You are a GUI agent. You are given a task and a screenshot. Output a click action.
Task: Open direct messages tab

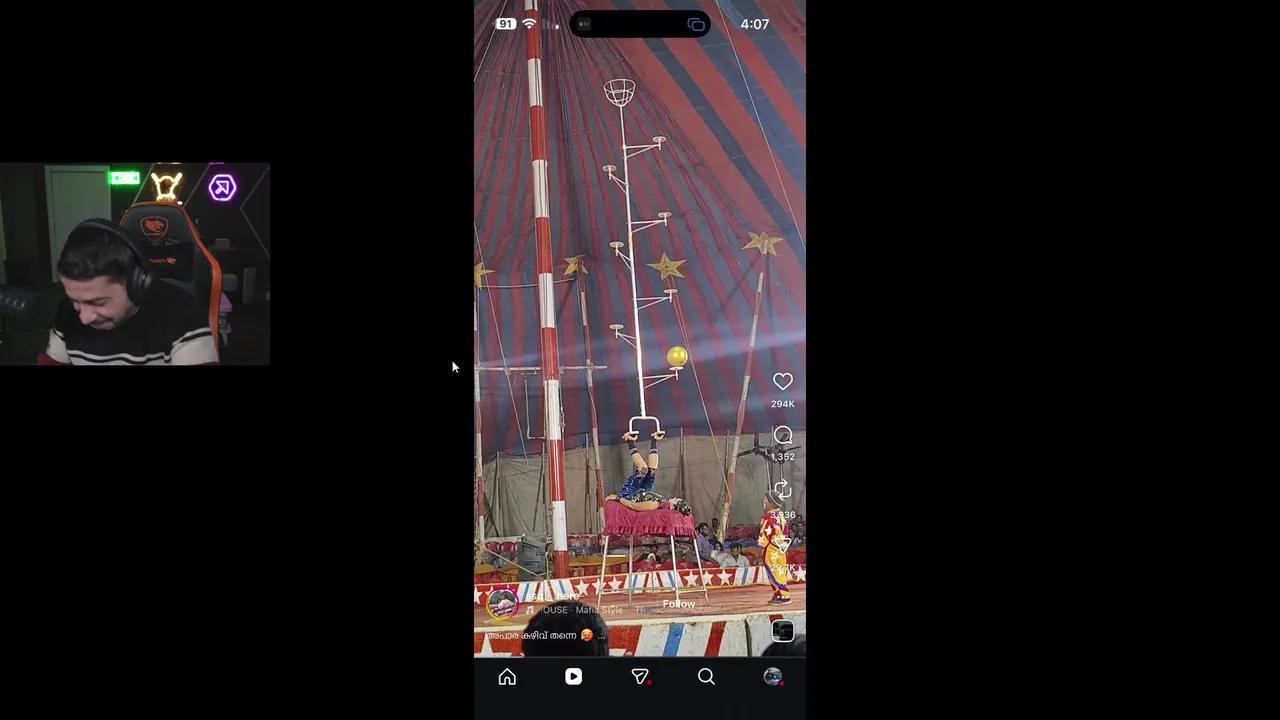click(x=640, y=677)
